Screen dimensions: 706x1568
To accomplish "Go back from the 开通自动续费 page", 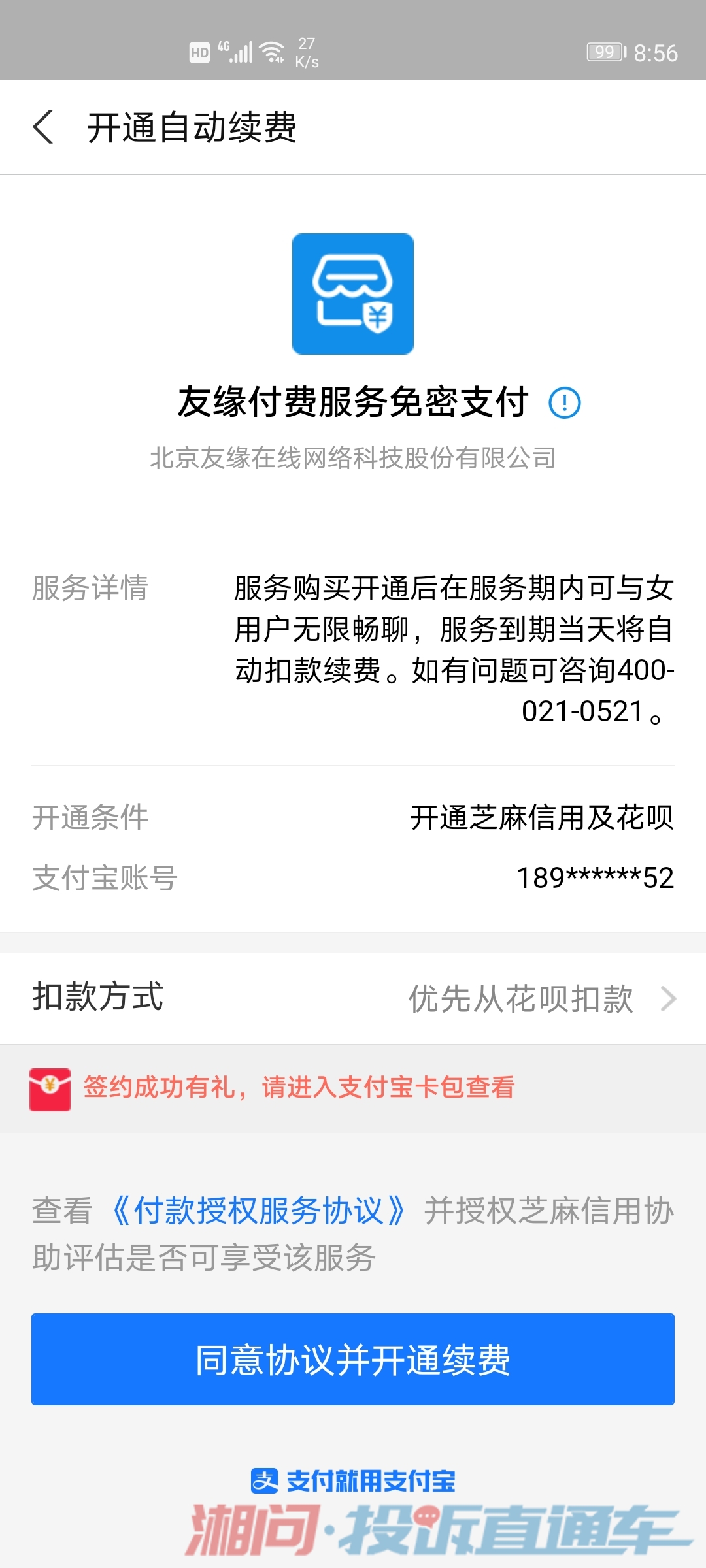I will click(43, 127).
